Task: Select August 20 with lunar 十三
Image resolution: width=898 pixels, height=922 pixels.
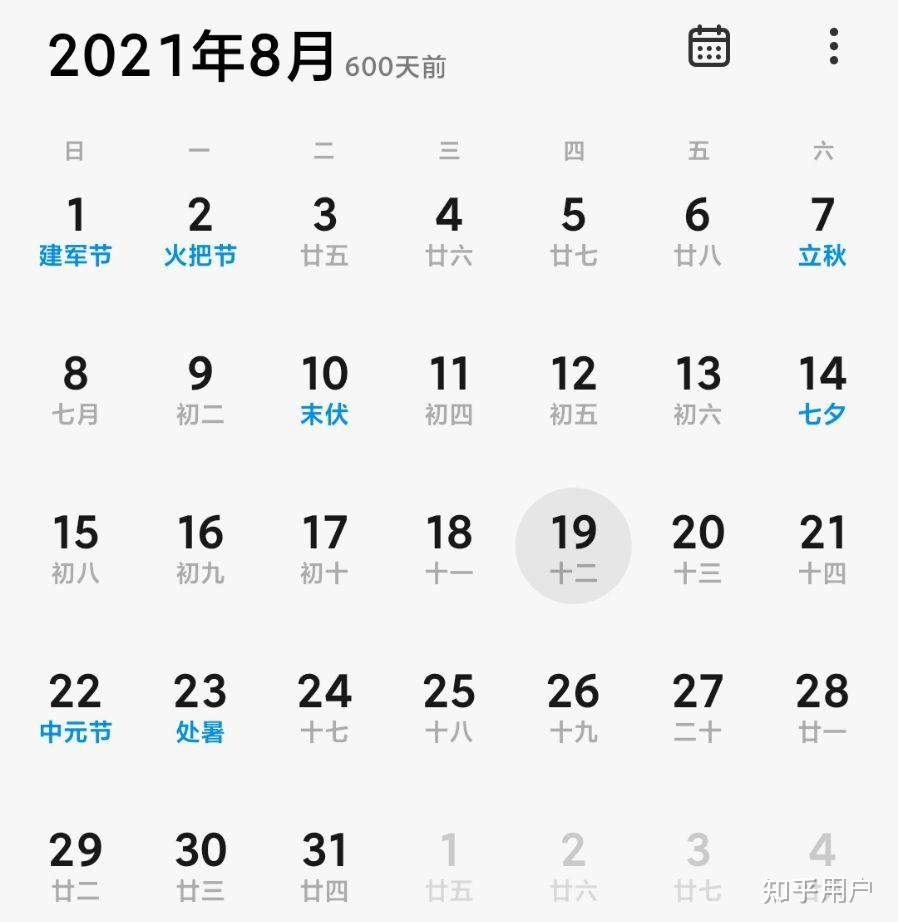Action: coord(698,549)
